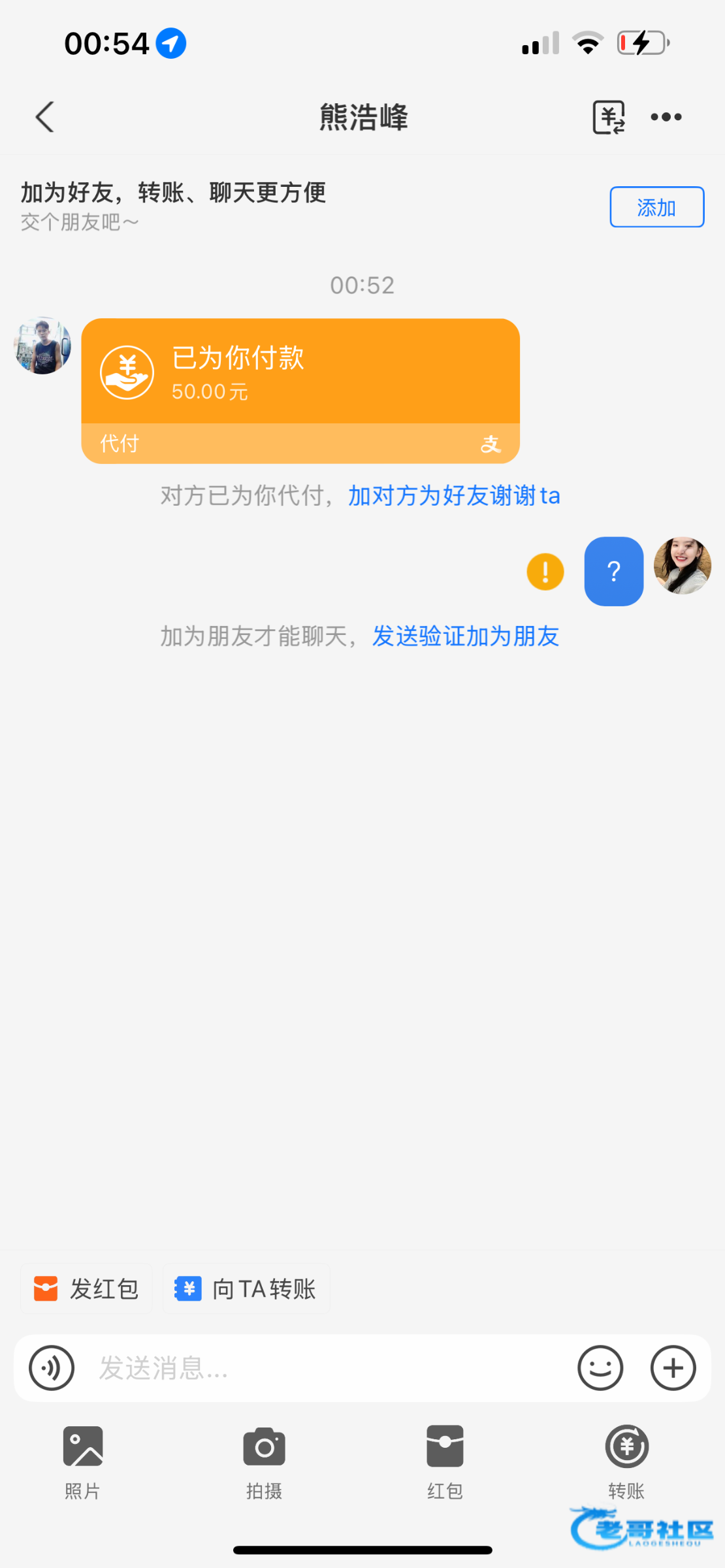
Task: Open my own avatar beside the question message
Action: pyautogui.click(x=682, y=565)
